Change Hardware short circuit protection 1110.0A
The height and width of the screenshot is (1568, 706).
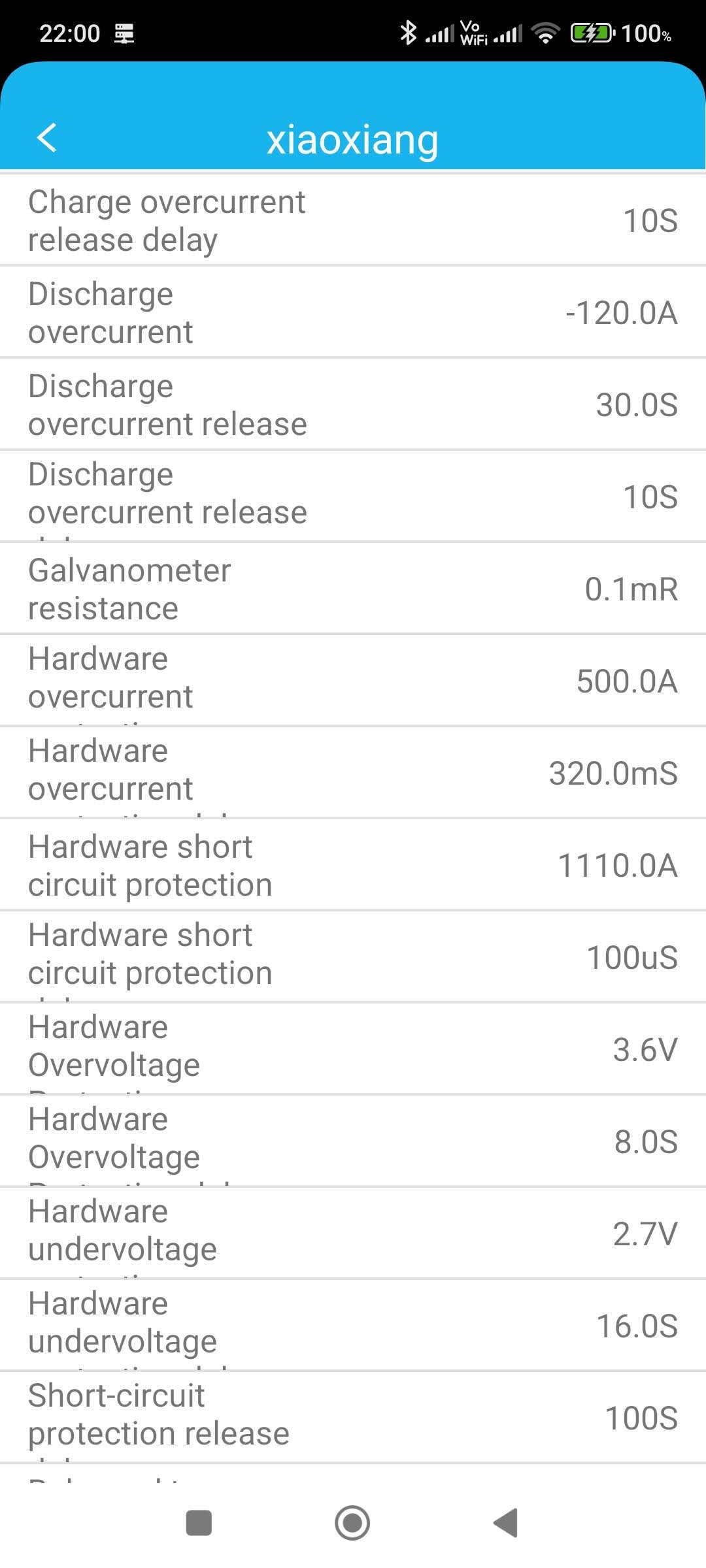click(353, 865)
